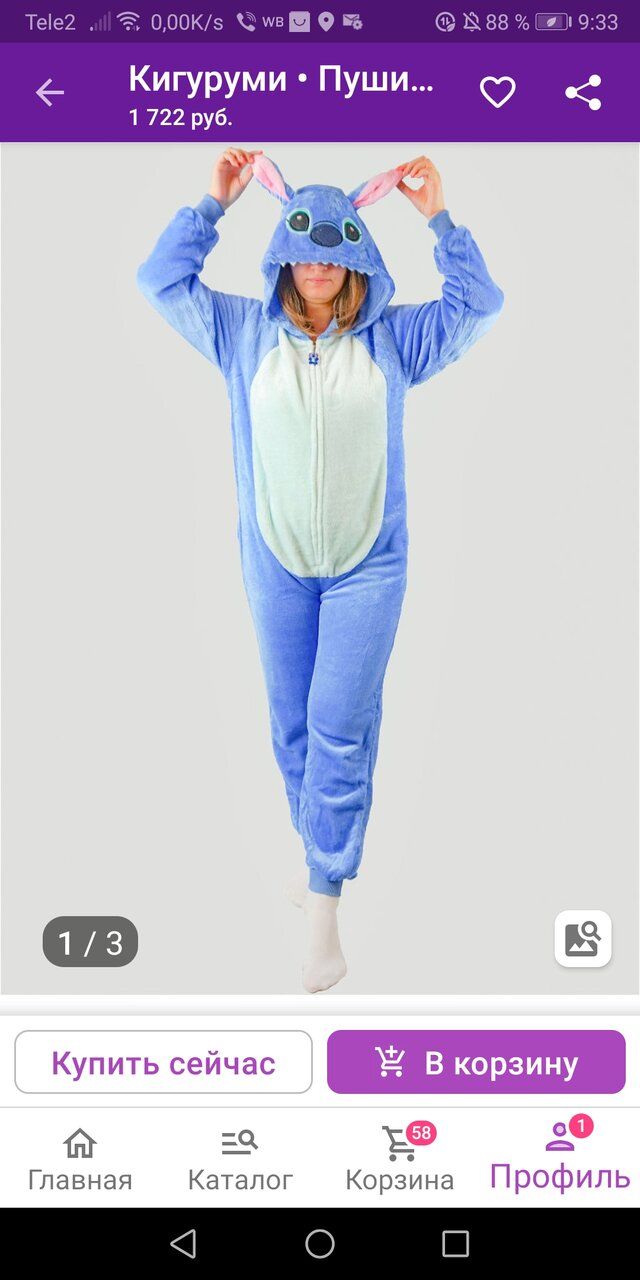Share this product

583,93
